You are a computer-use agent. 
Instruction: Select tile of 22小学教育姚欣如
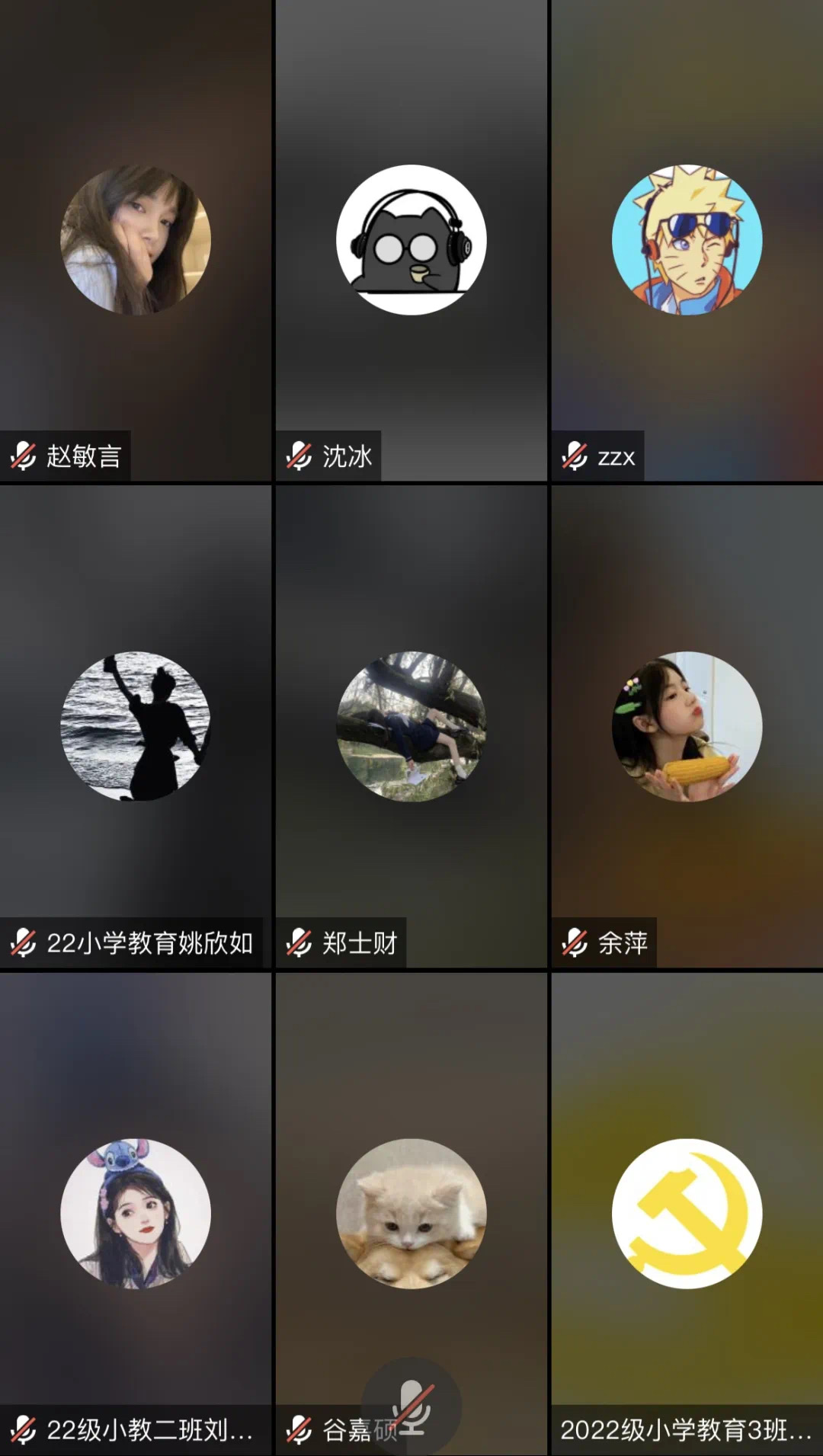click(x=136, y=725)
